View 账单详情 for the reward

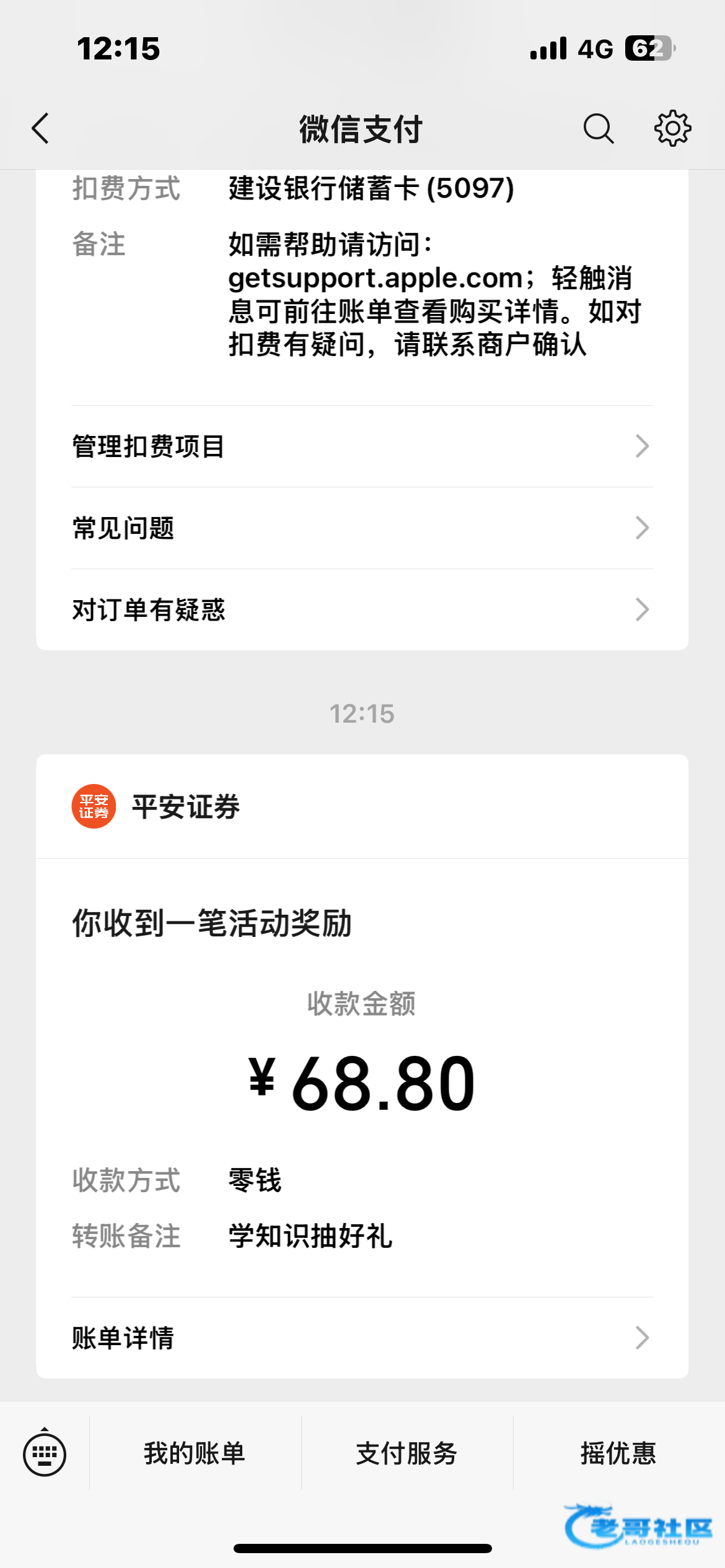[362, 1338]
